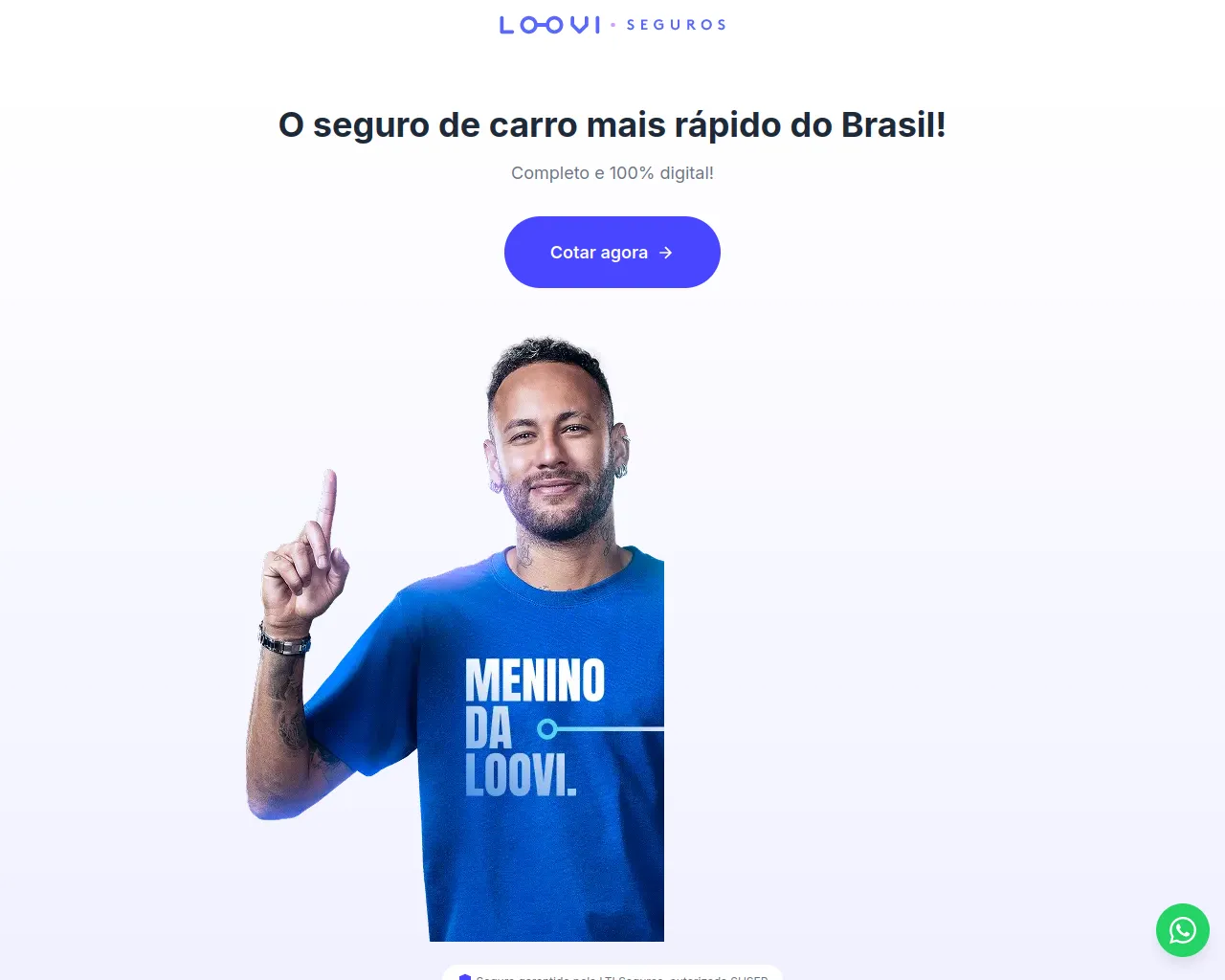Tap the Cotar agora button
Image resolution: width=1225 pixels, height=980 pixels.
point(612,253)
